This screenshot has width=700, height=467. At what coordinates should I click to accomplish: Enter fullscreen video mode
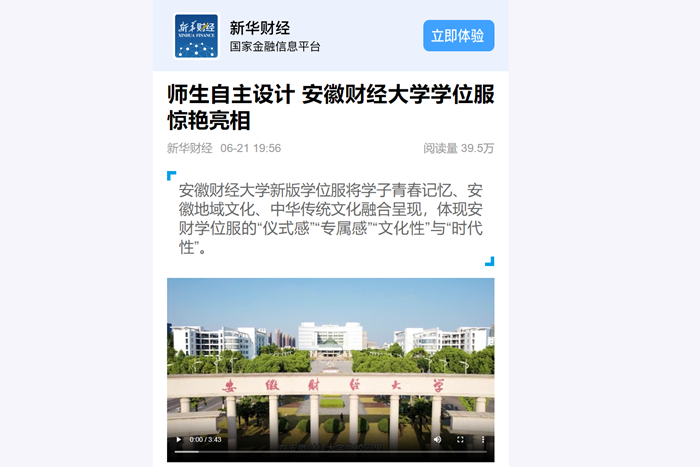tap(460, 439)
